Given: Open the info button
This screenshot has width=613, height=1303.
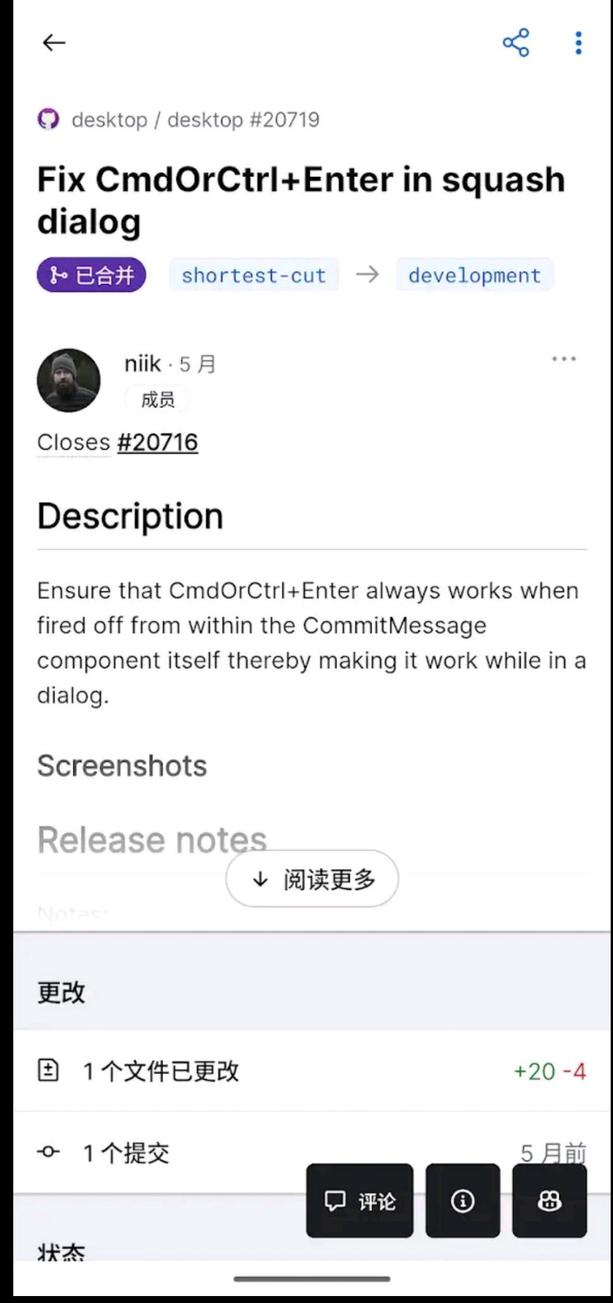Looking at the screenshot, I should click(x=462, y=1201).
